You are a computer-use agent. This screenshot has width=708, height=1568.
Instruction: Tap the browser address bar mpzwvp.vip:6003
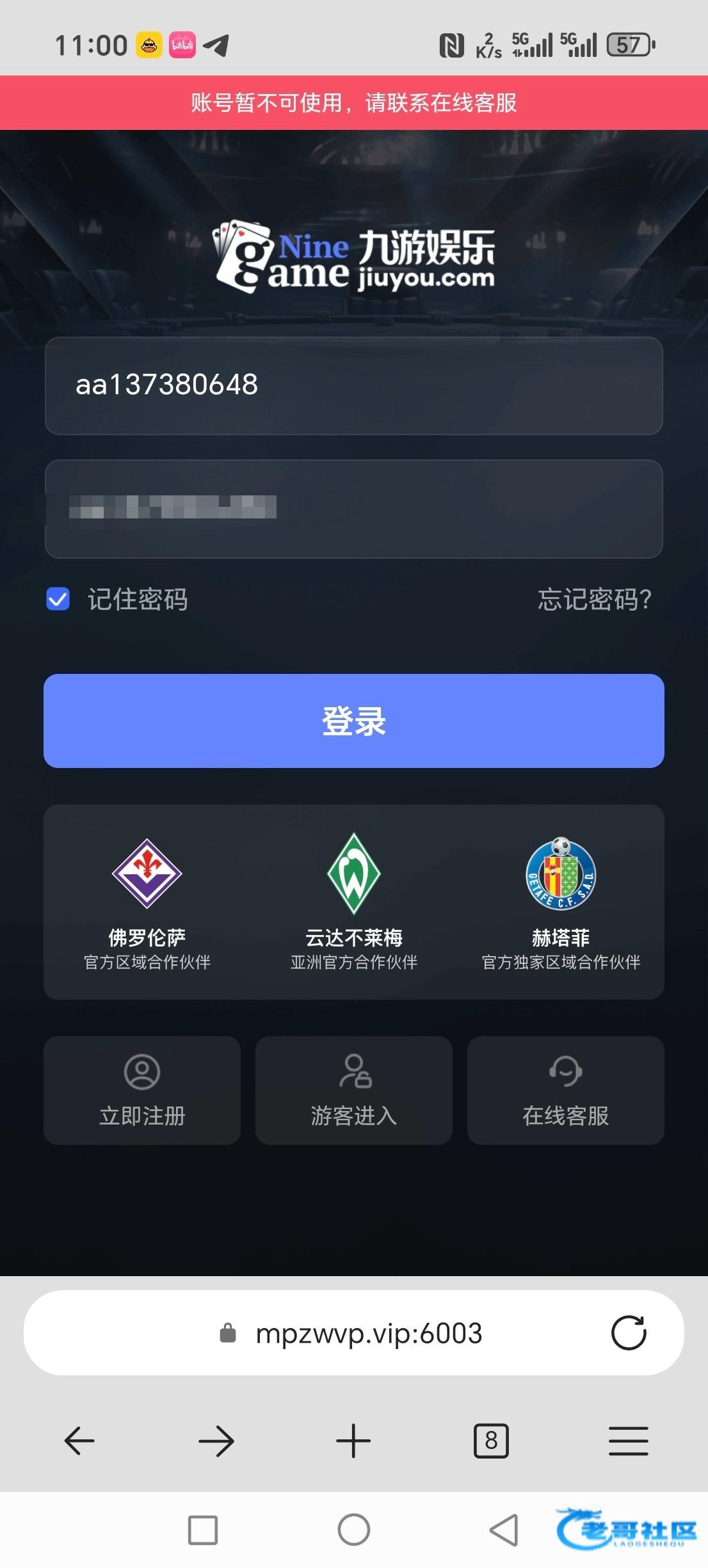click(x=368, y=1333)
